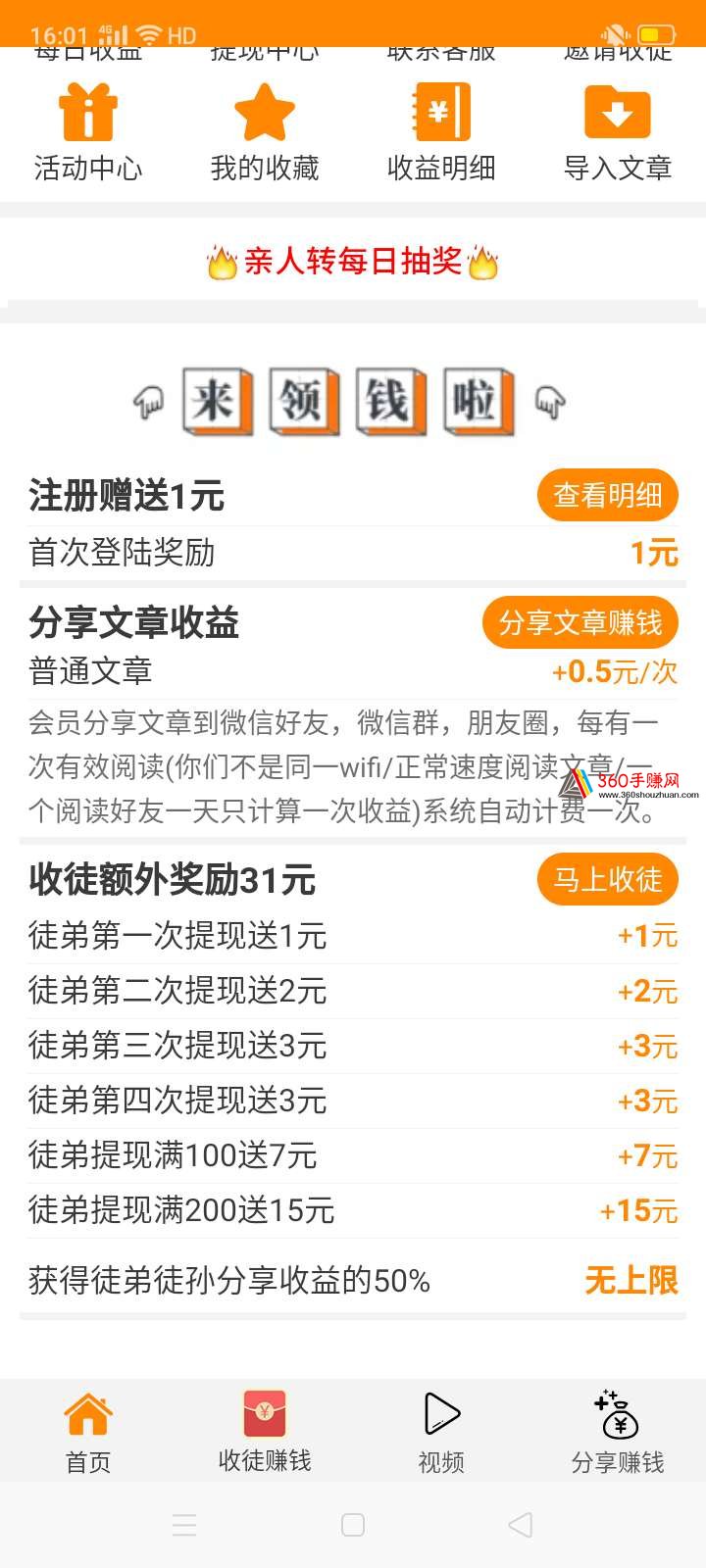The height and width of the screenshot is (1568, 706).
Task: Tap the 马上收徒 button
Action: coord(607,879)
